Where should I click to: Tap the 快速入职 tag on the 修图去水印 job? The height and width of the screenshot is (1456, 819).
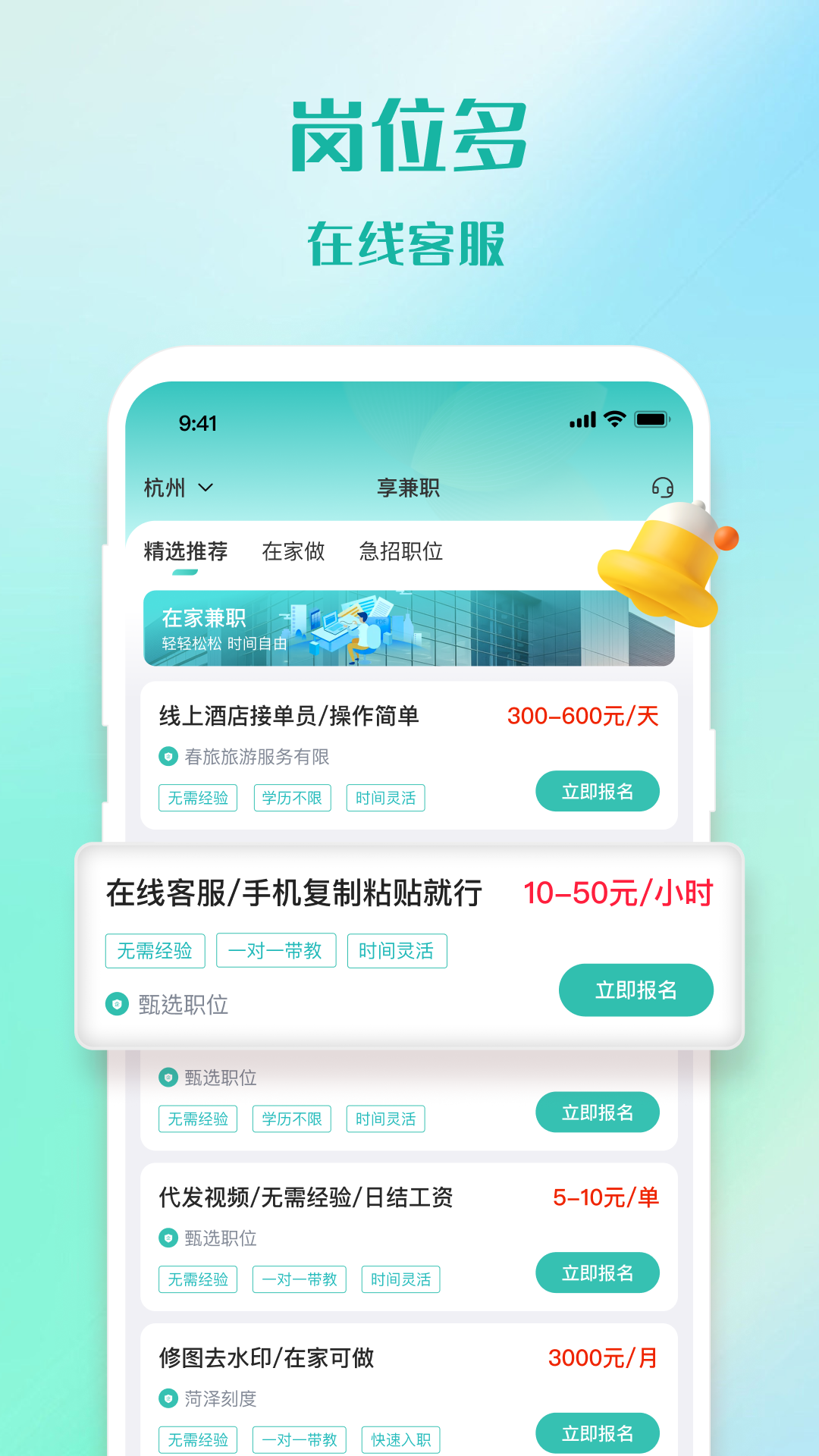point(400,1439)
